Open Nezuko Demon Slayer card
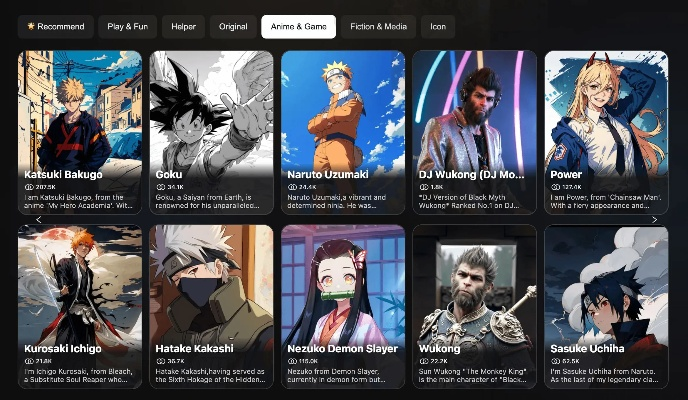This screenshot has width=688, height=400. click(343, 305)
